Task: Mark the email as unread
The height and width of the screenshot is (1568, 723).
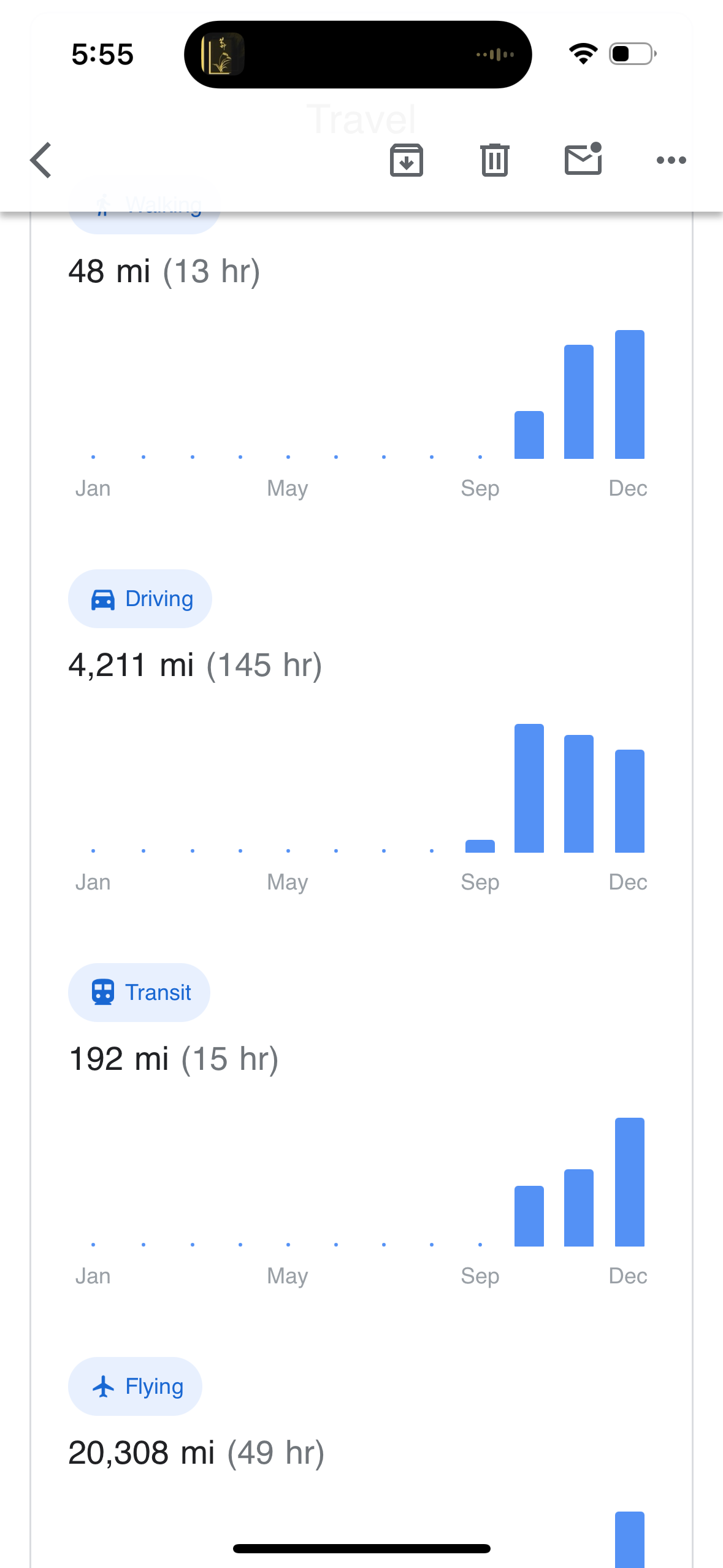Action: (583, 159)
